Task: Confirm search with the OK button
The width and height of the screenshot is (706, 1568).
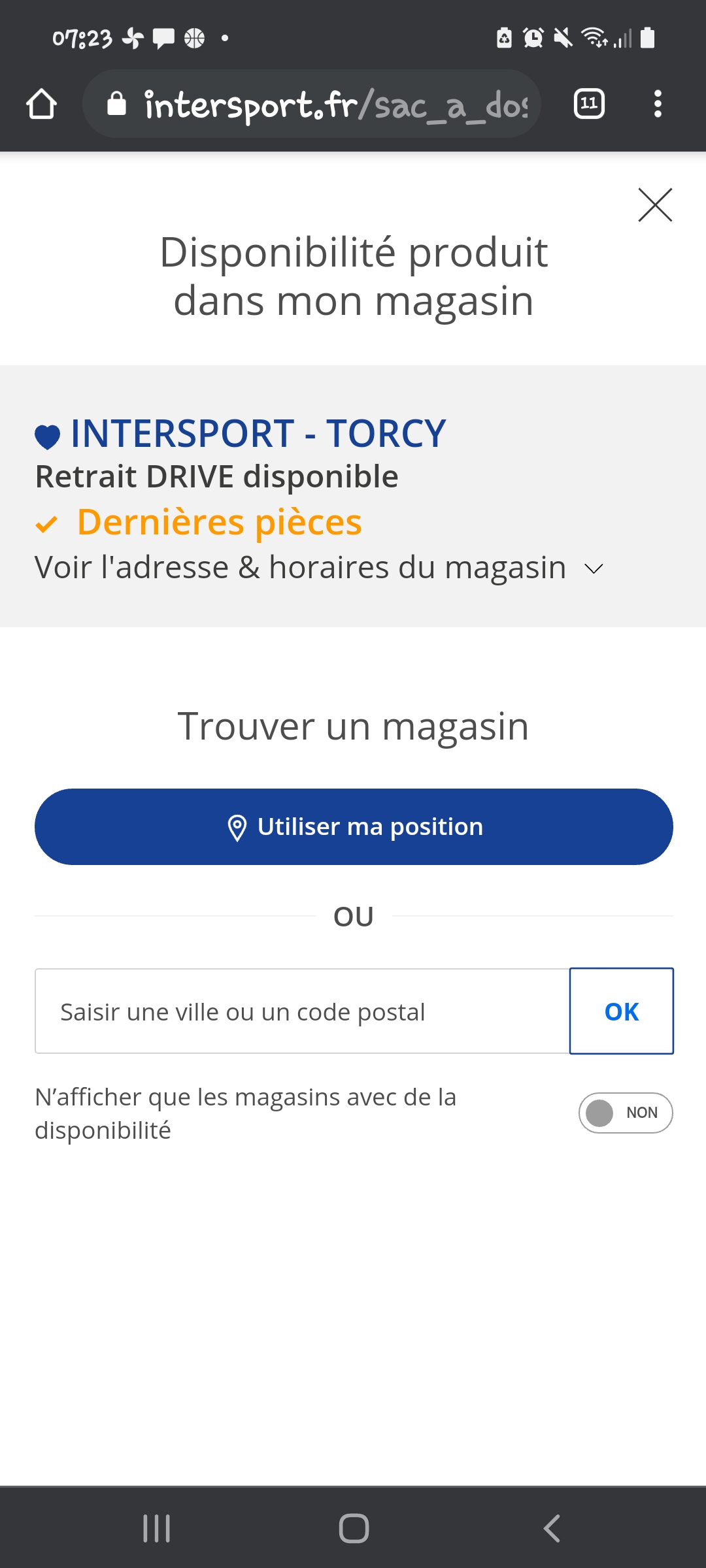Action: click(x=621, y=1011)
